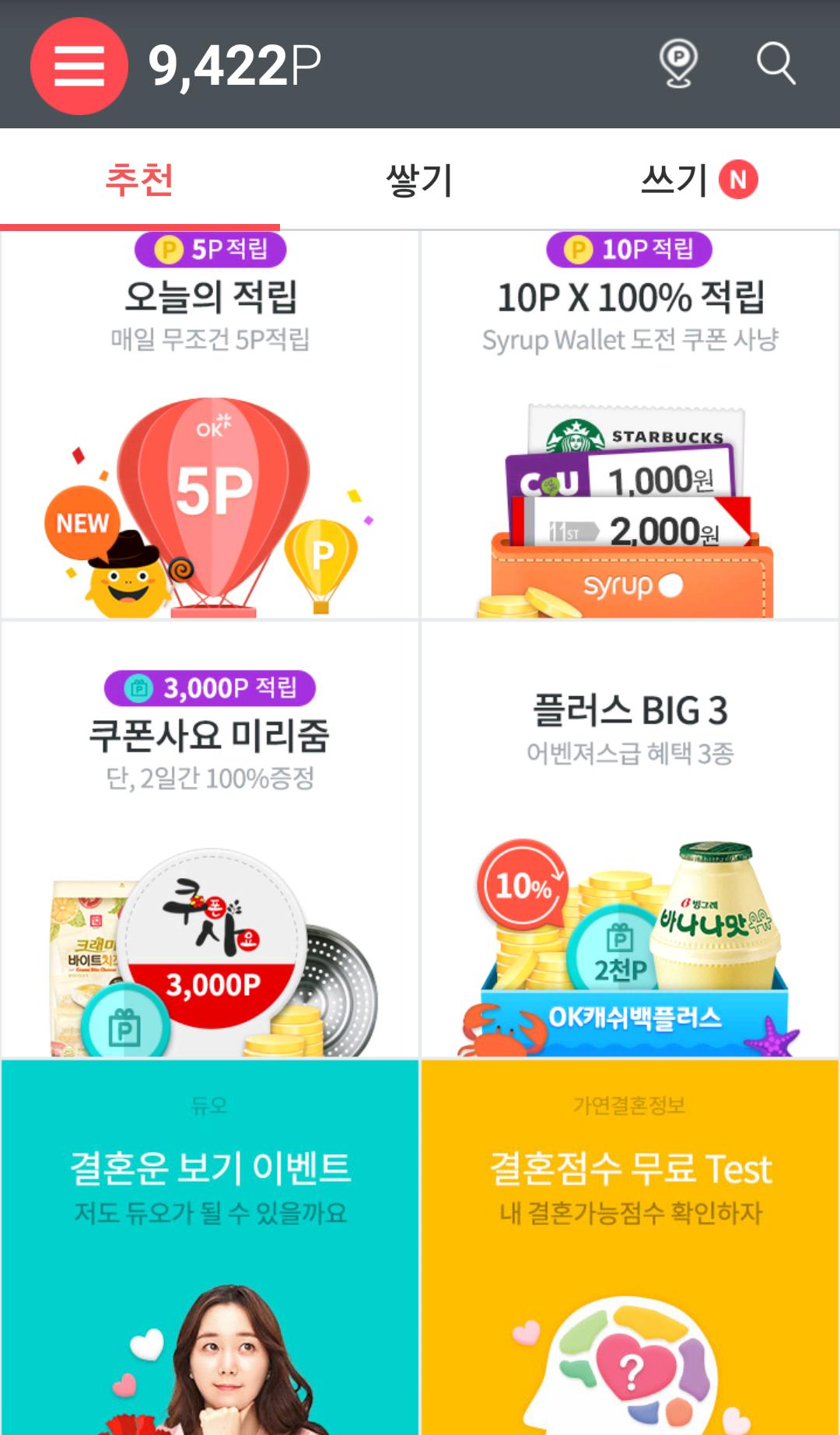Open the 플러스 BIG 3 card

point(630,840)
